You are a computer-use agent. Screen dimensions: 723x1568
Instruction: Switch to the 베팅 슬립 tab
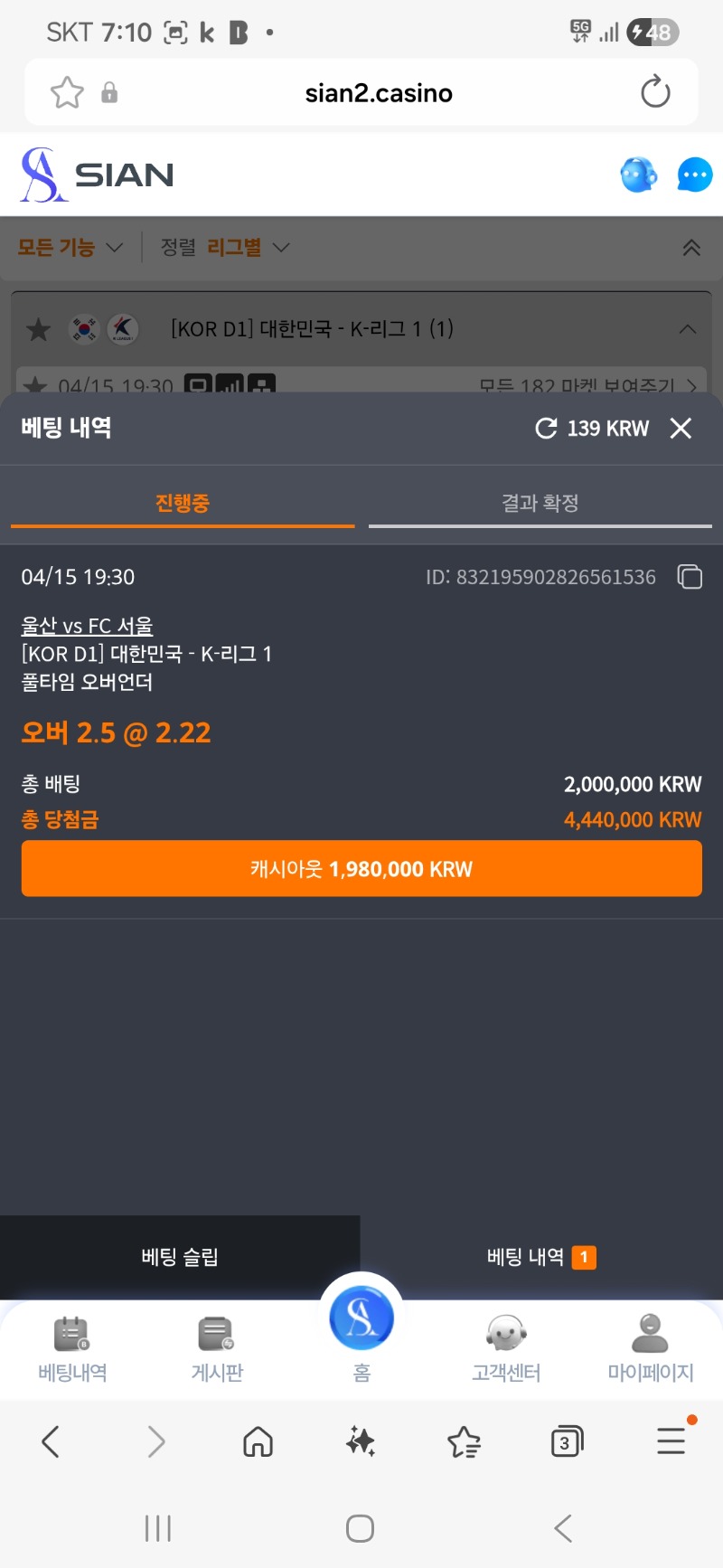click(x=180, y=1257)
